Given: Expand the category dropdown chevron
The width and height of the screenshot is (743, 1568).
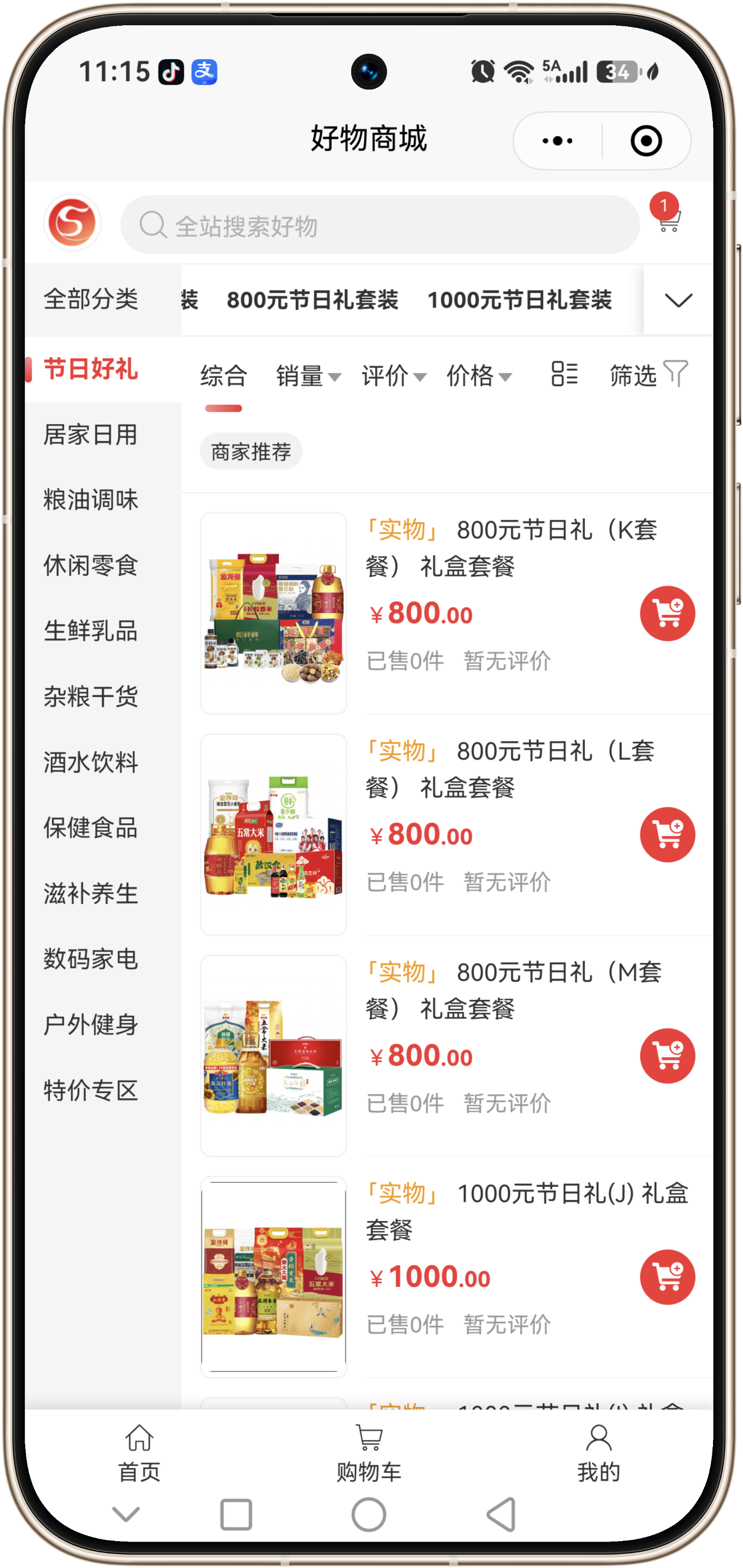Looking at the screenshot, I should (x=678, y=300).
